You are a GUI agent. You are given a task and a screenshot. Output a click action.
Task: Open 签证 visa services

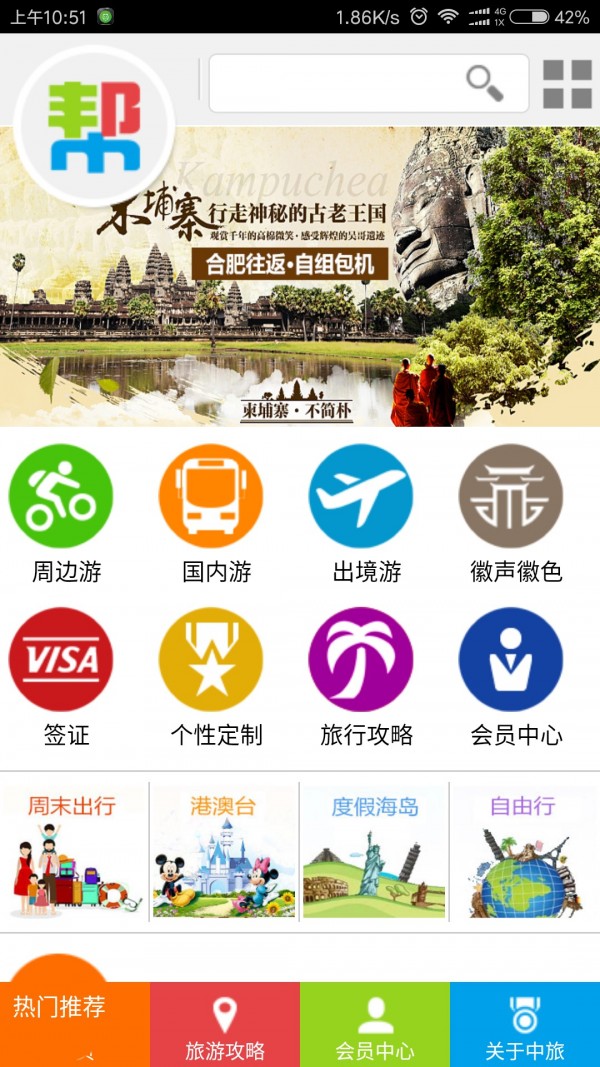click(x=61, y=660)
